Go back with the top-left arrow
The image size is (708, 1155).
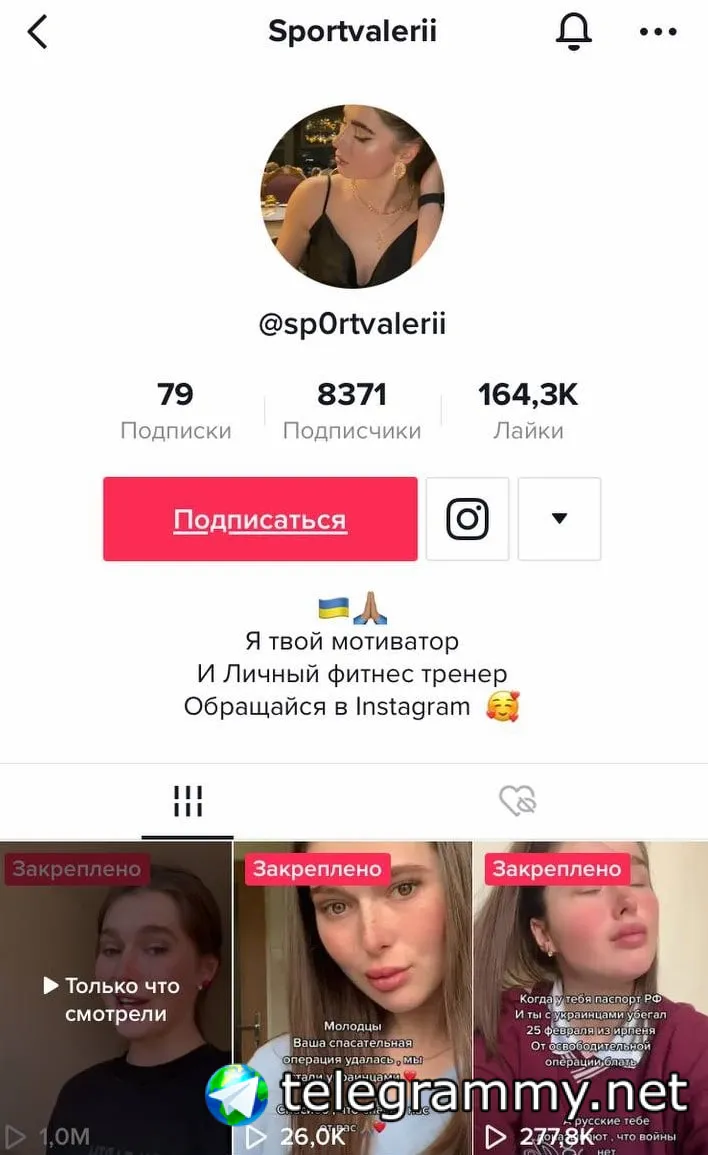(38, 32)
